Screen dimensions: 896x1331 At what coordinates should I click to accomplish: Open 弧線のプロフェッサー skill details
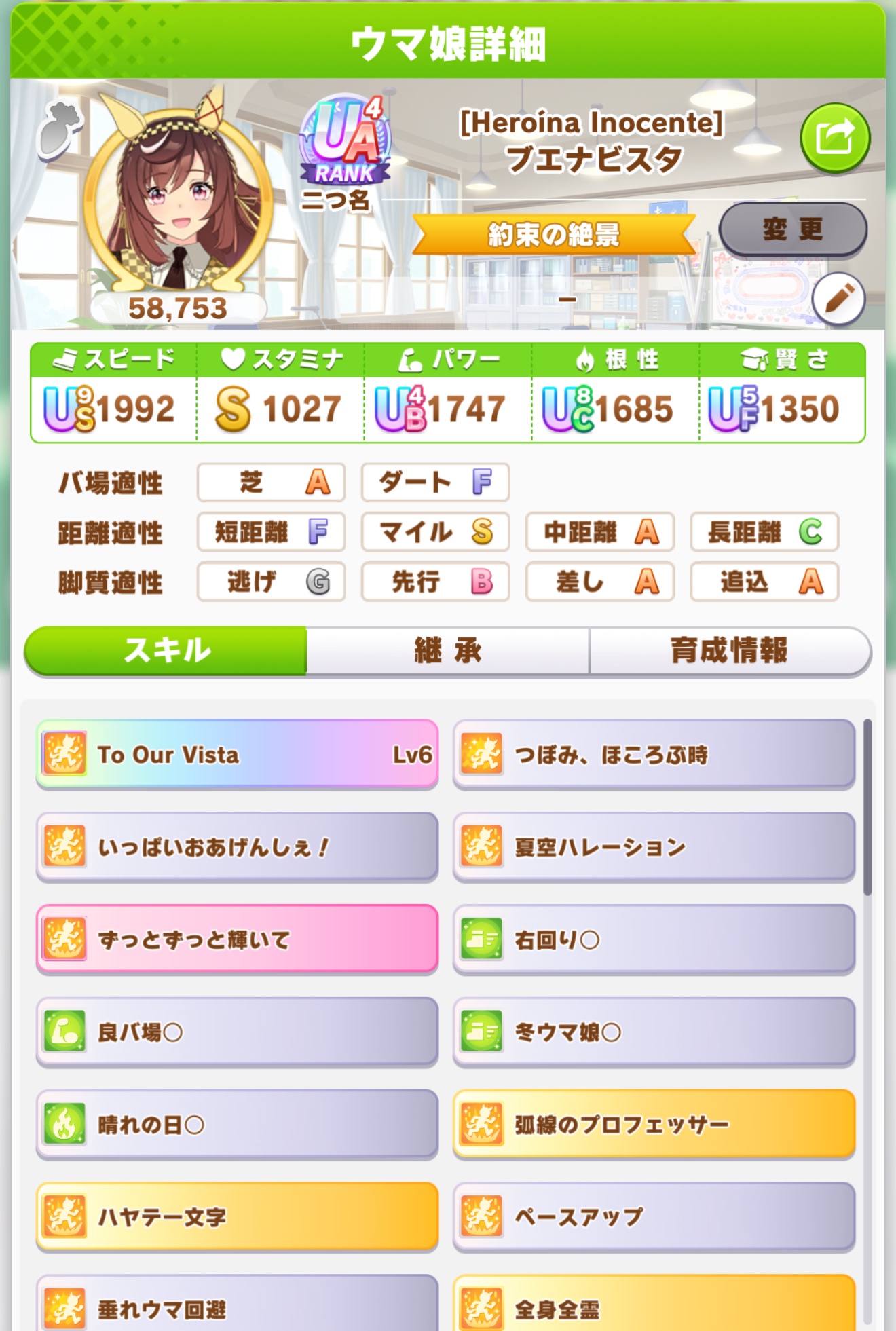(x=654, y=1124)
